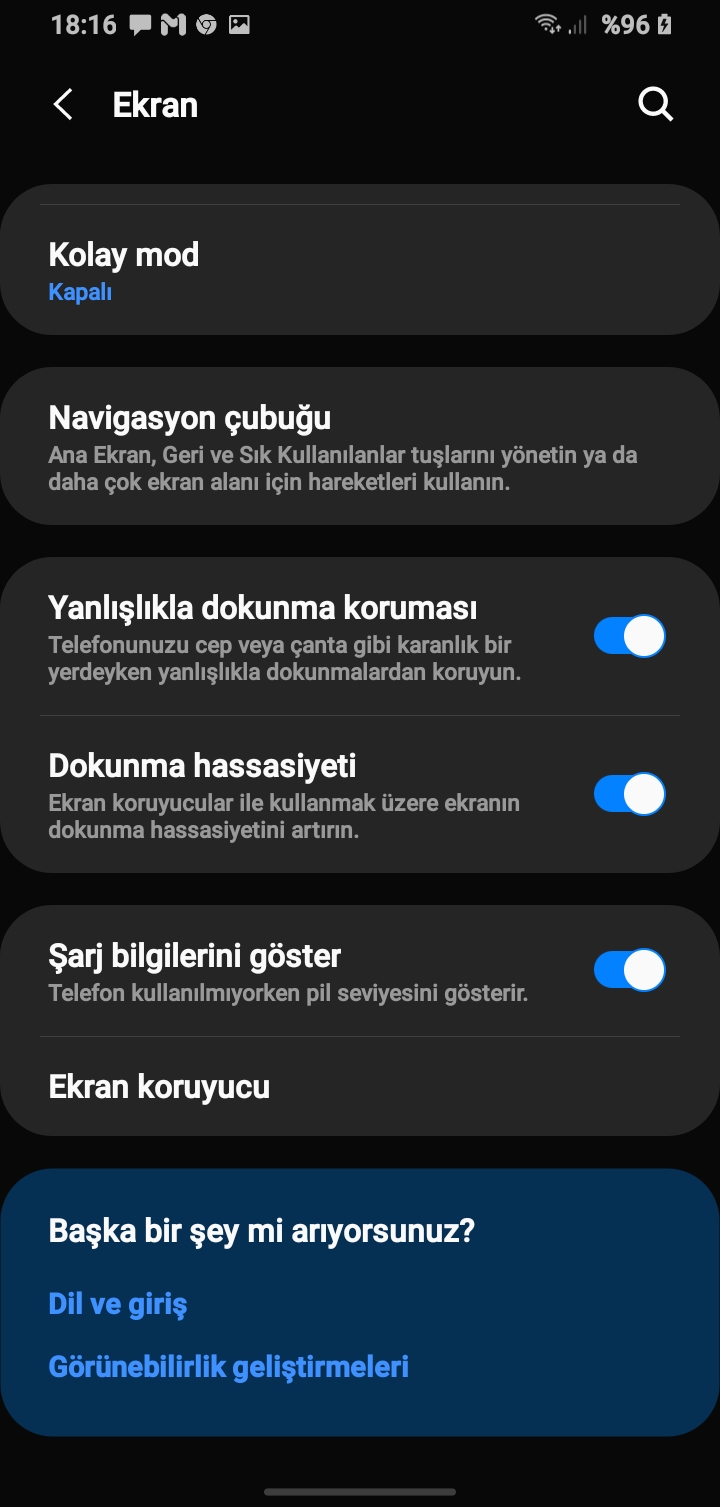Screen dimensions: 720x1507
Task: Toggle Şarj bilgilerini göster switch
Action: tap(629, 970)
